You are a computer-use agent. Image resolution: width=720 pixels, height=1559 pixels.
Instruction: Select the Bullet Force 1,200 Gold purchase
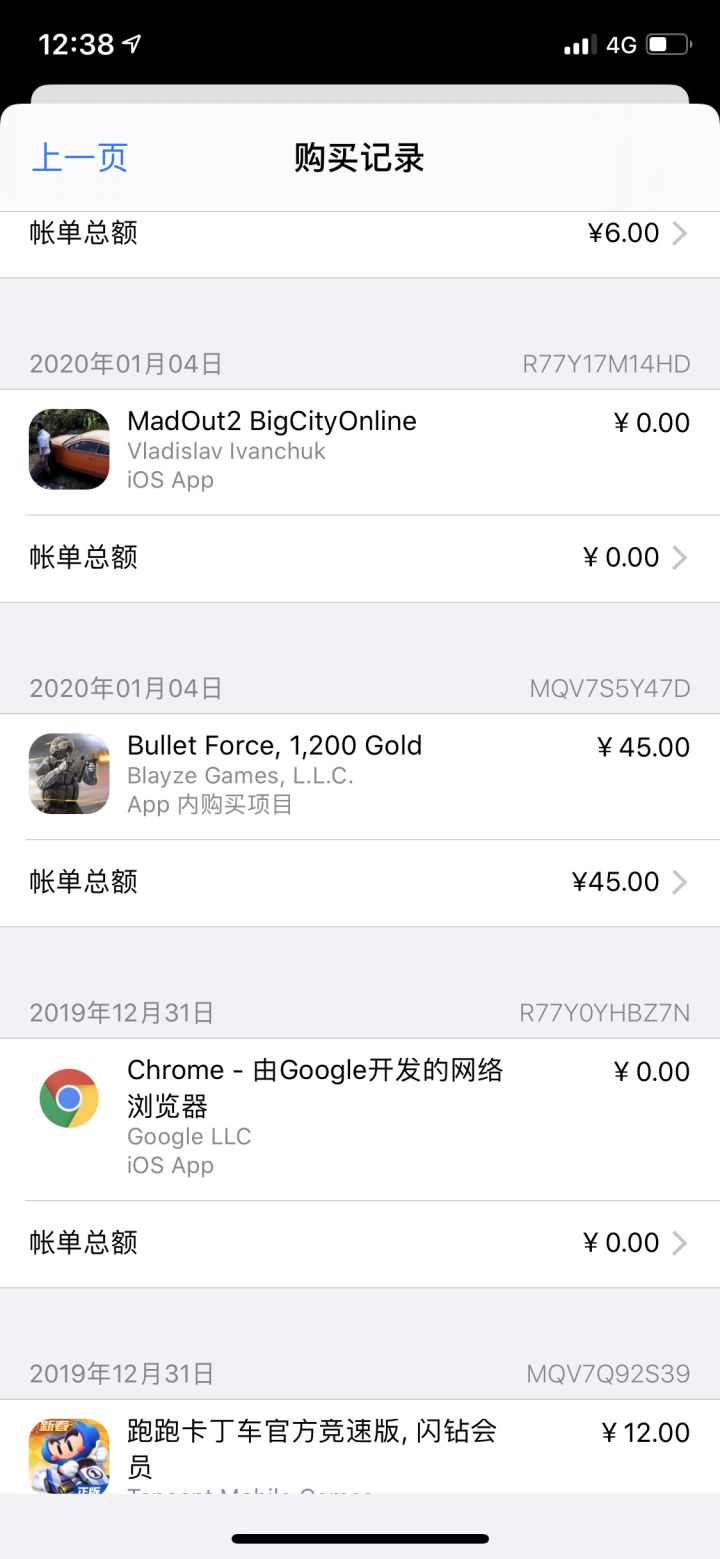[360, 774]
